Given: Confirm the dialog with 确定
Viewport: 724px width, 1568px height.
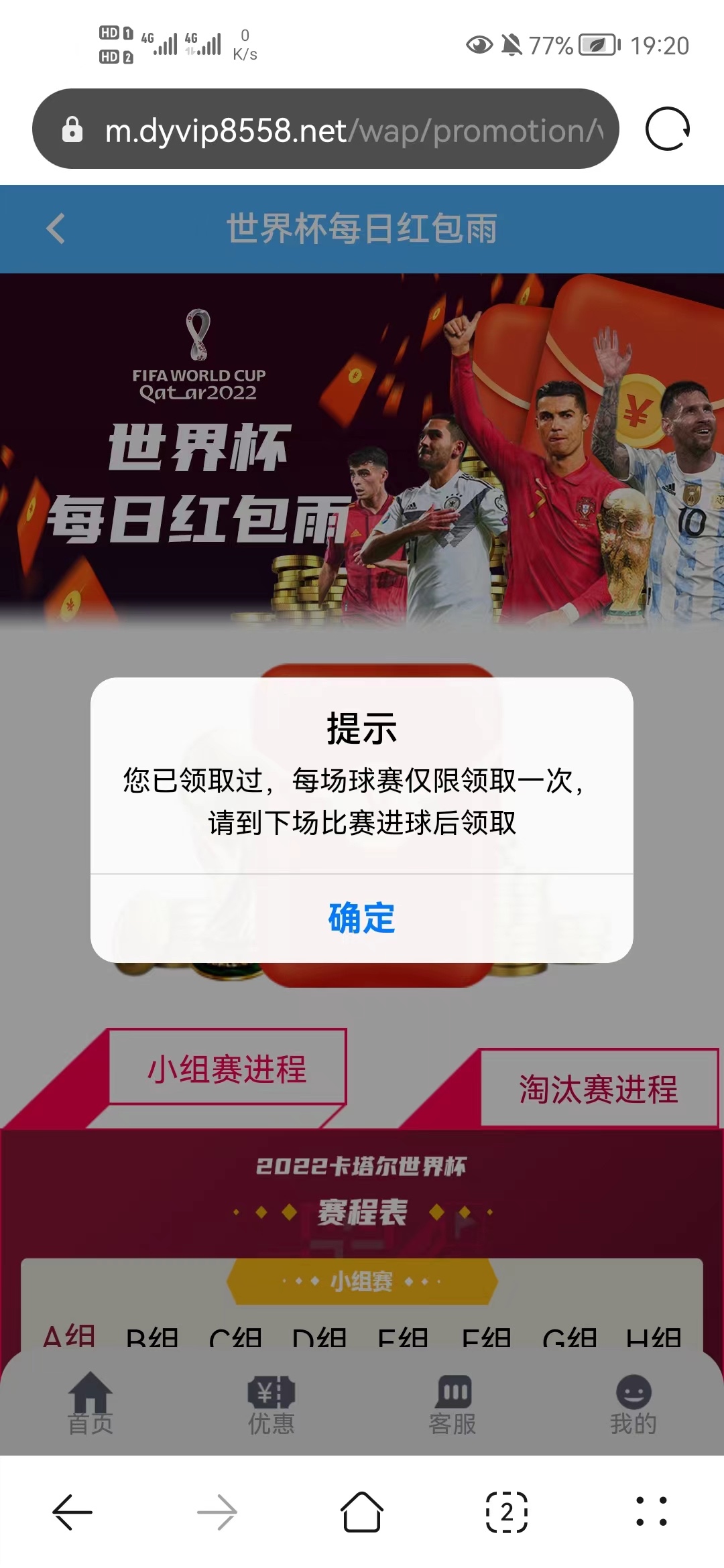Looking at the screenshot, I should coord(361,918).
